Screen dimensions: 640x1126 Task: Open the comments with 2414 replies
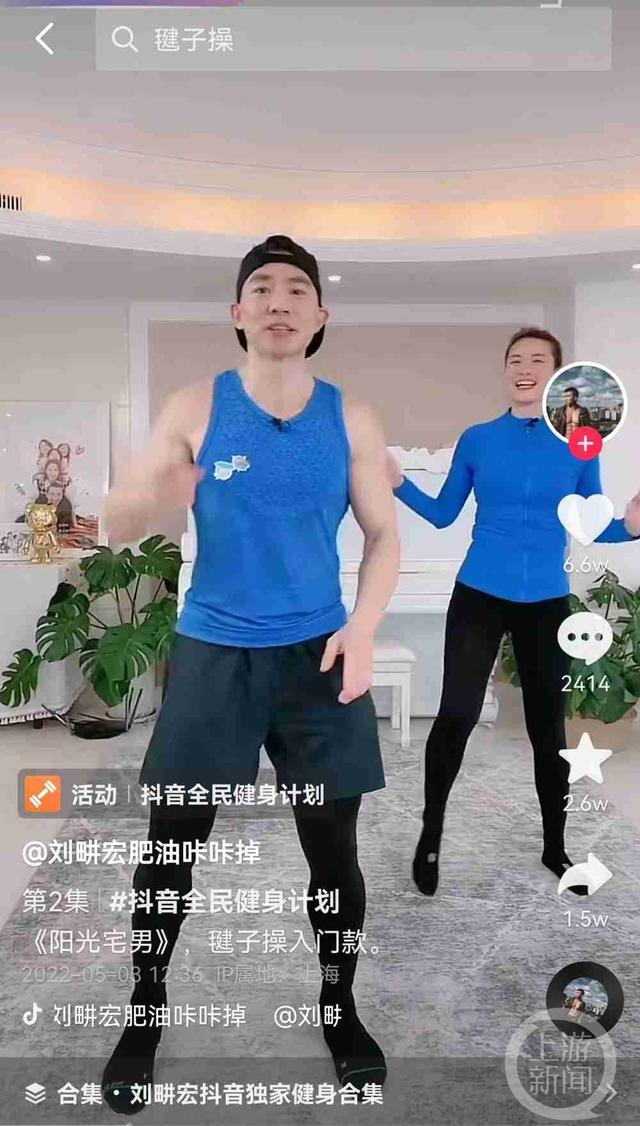tap(585, 639)
